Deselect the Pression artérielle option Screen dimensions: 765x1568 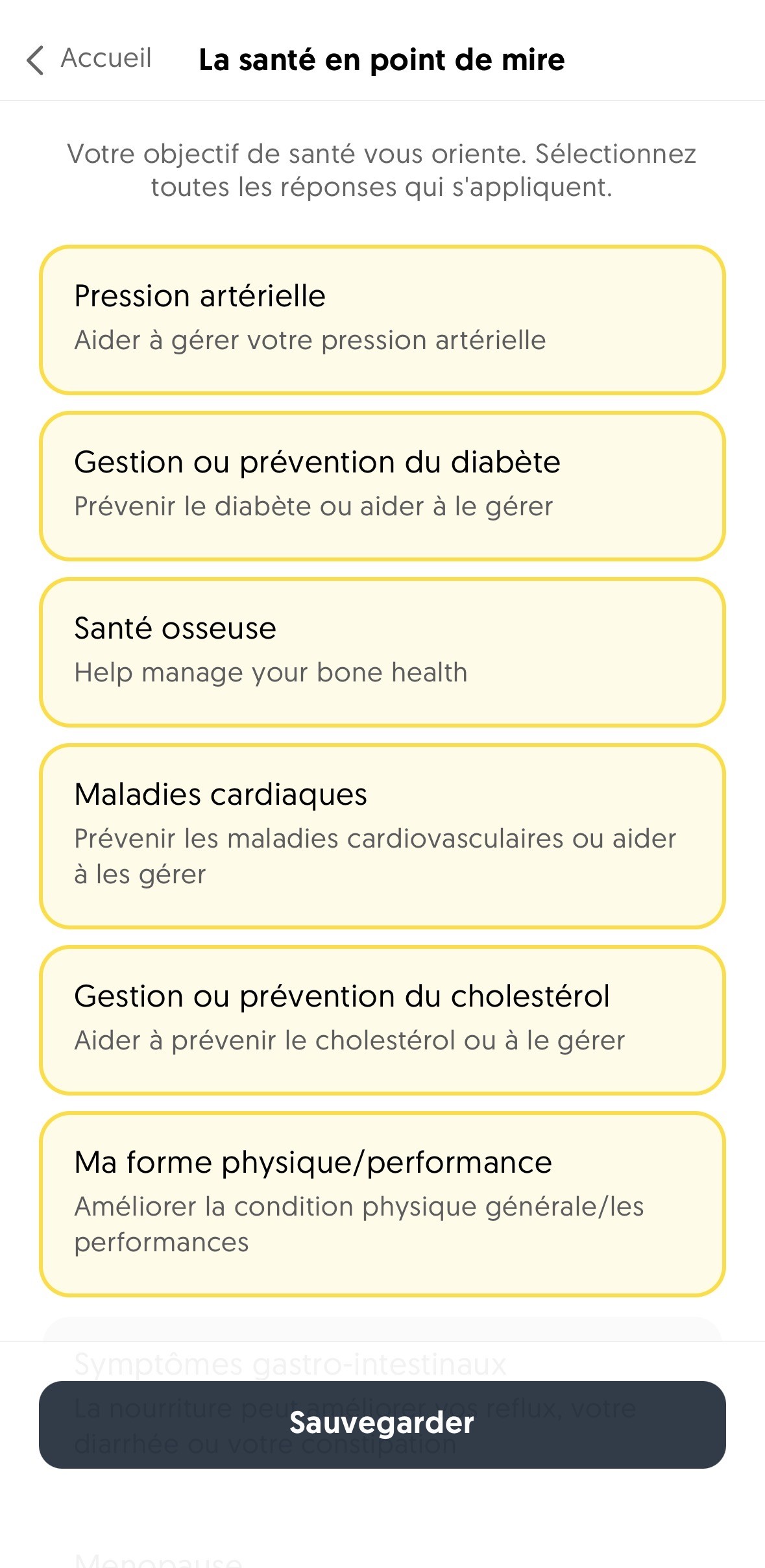[382, 319]
